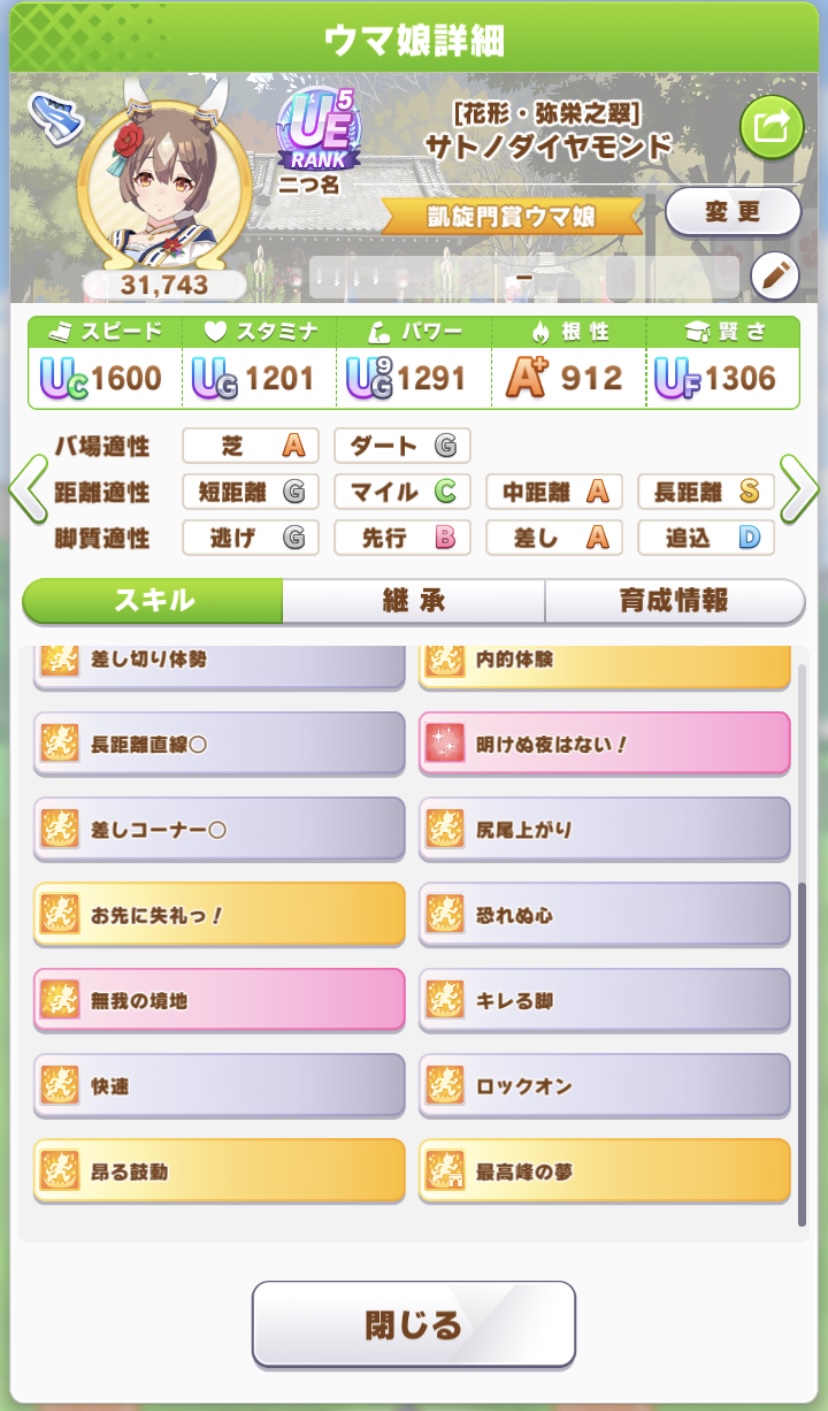Tap the 変更 button
Screen dimensions: 828x1411
point(733,212)
